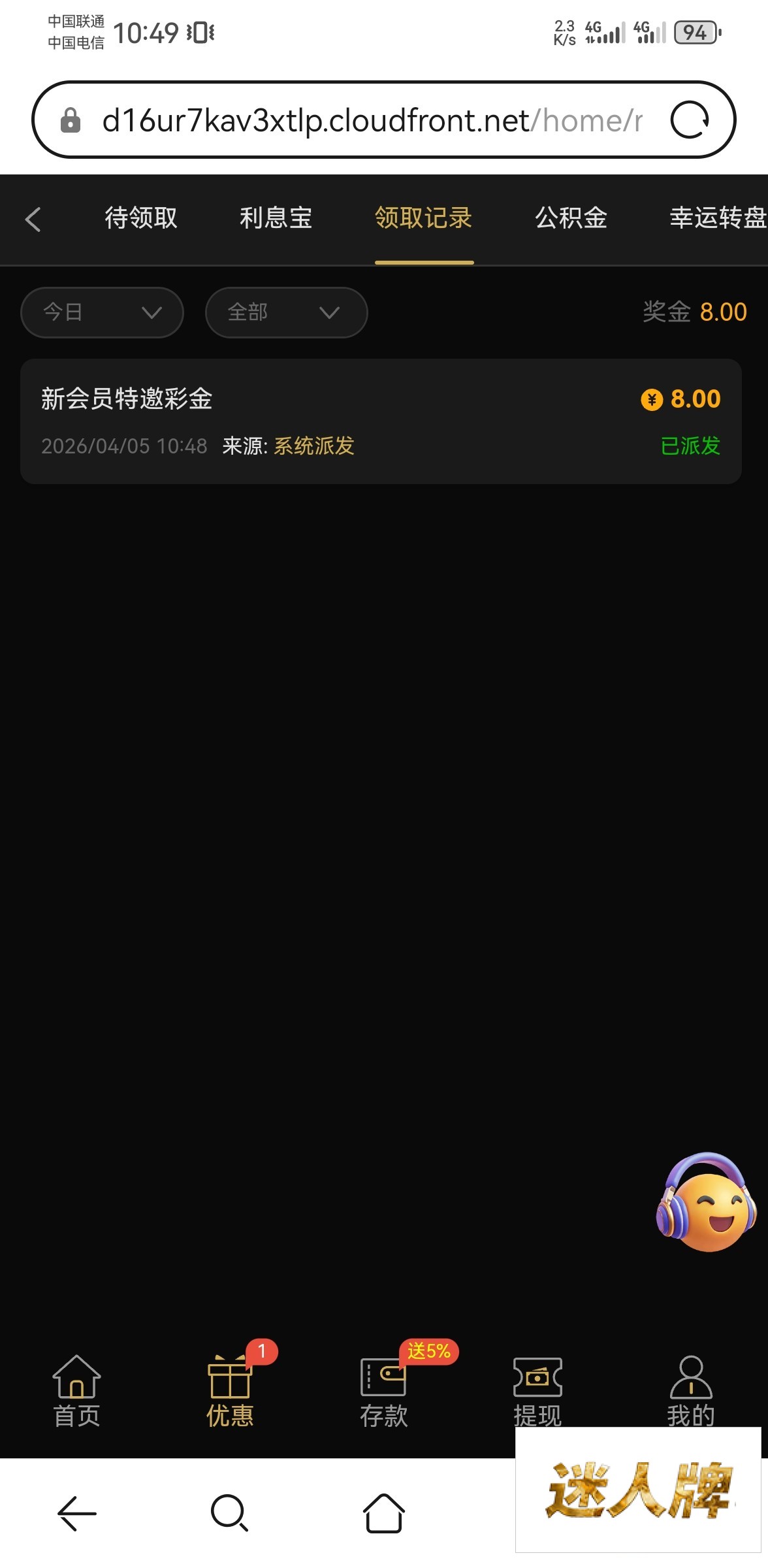Screen dimensions: 768x1568
Task: Open the 存款 deposit tab
Action: click(x=384, y=1392)
